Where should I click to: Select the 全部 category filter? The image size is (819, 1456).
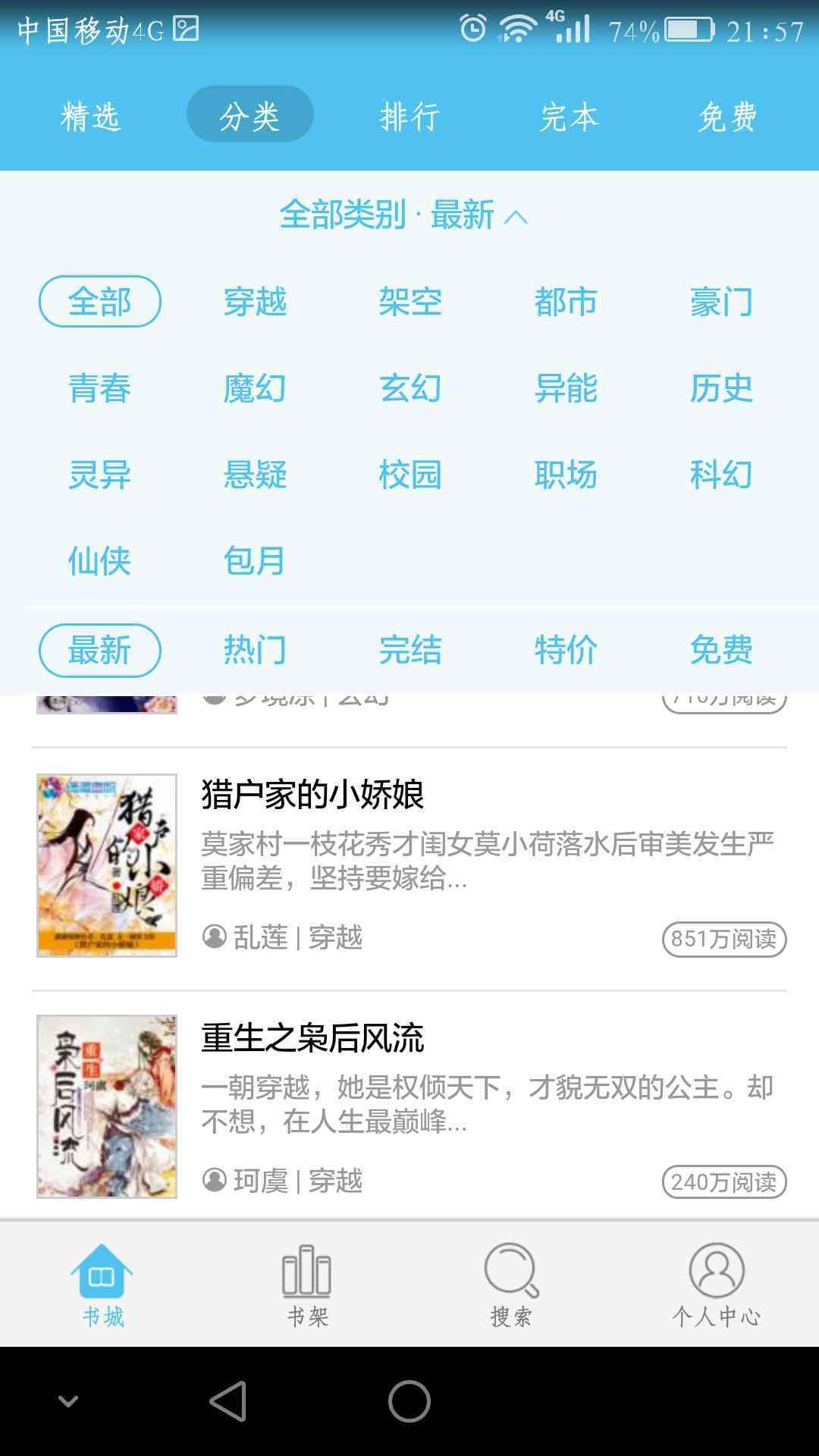pos(100,302)
